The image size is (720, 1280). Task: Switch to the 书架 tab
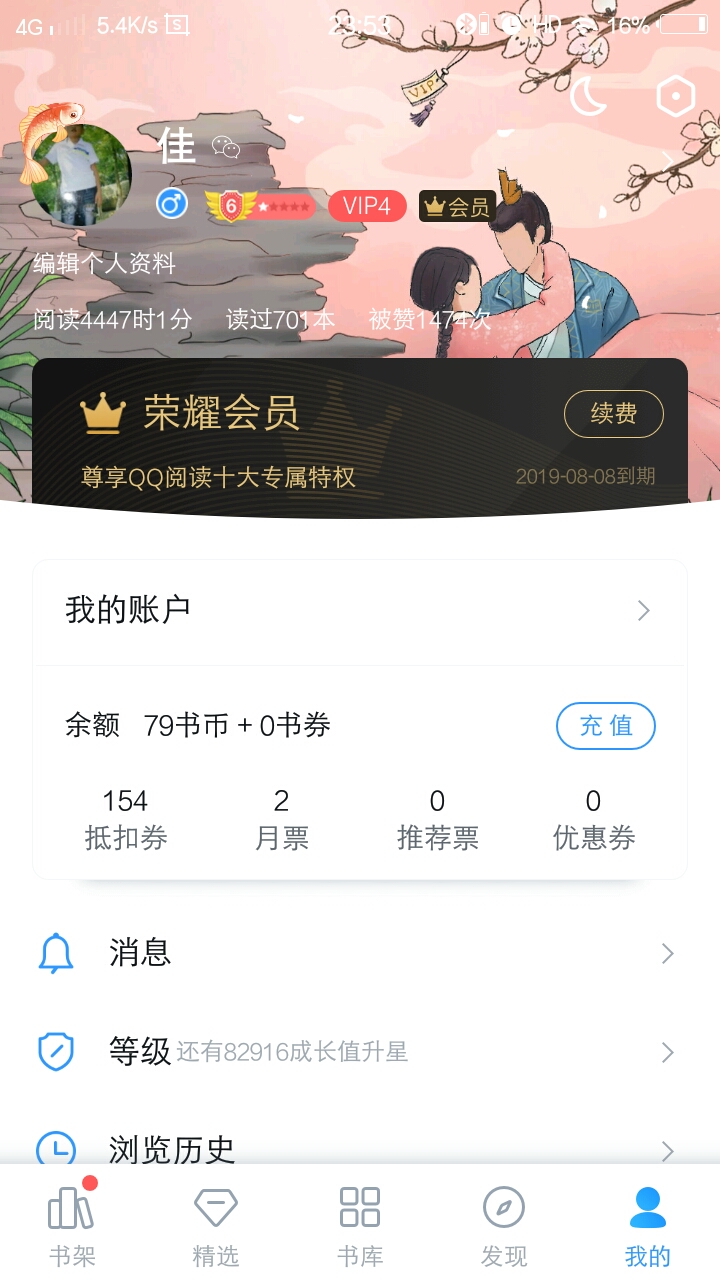point(72,1224)
